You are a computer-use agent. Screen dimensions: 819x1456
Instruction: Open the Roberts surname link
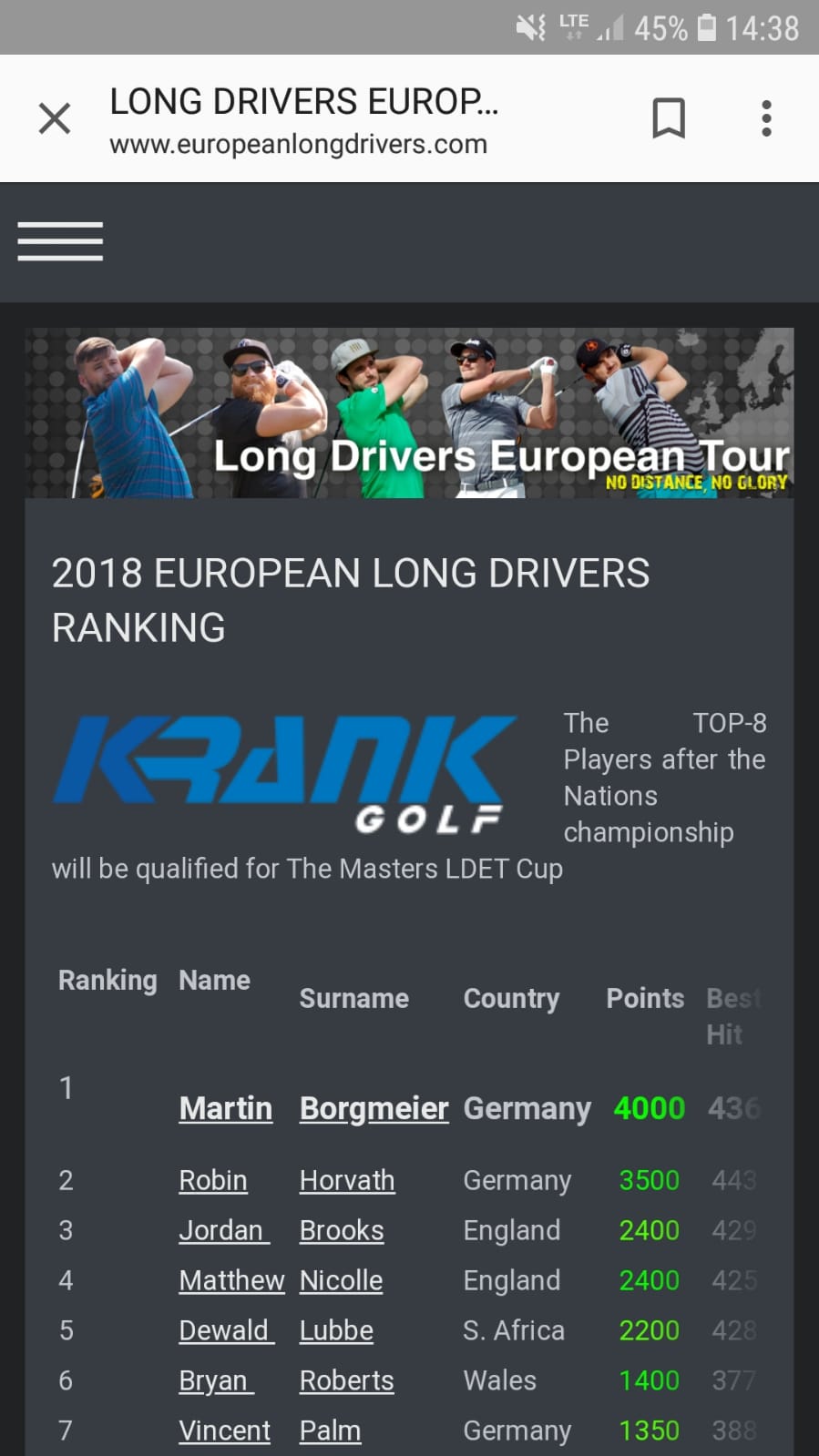[347, 1380]
